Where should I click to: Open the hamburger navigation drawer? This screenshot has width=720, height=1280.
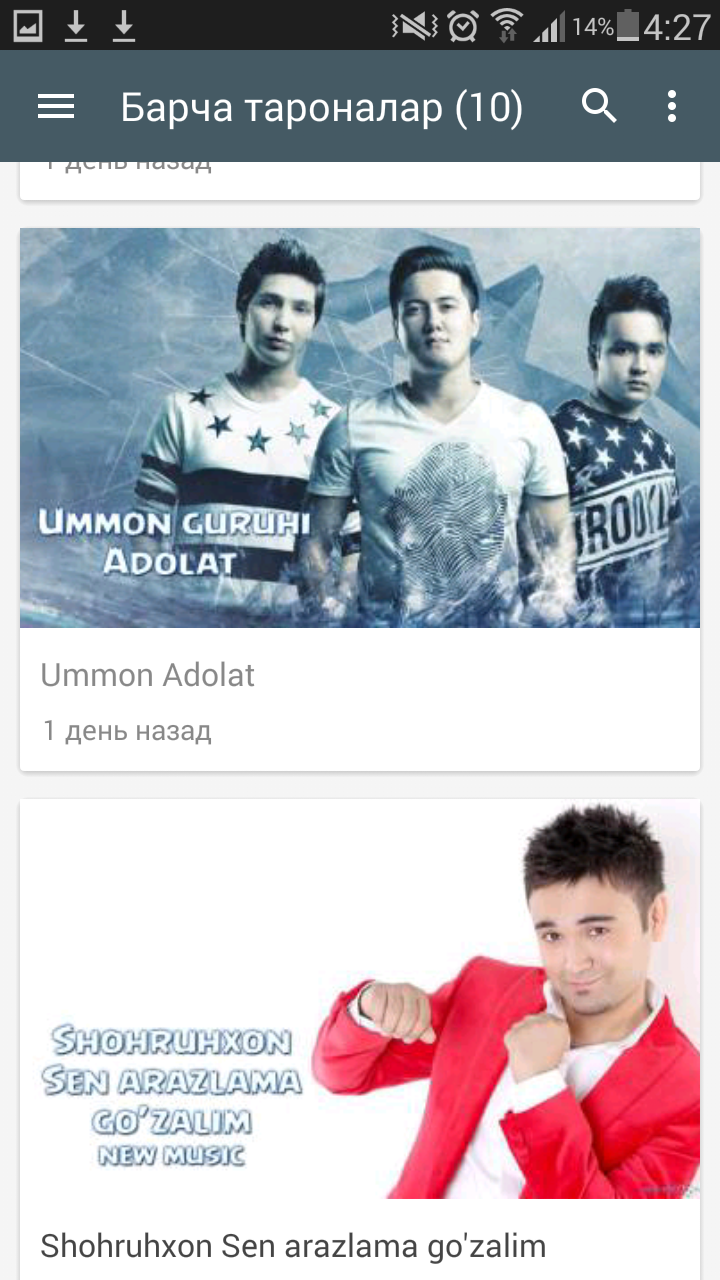tap(56, 107)
